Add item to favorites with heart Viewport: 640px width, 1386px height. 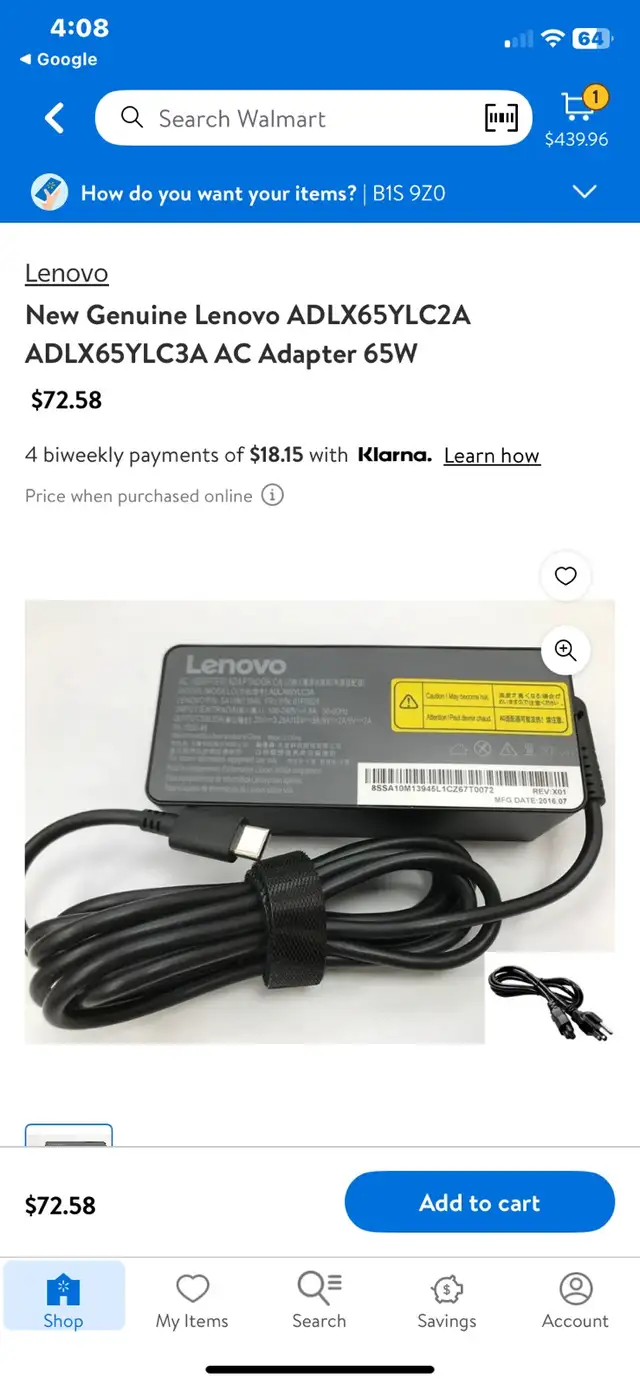pyautogui.click(x=566, y=576)
